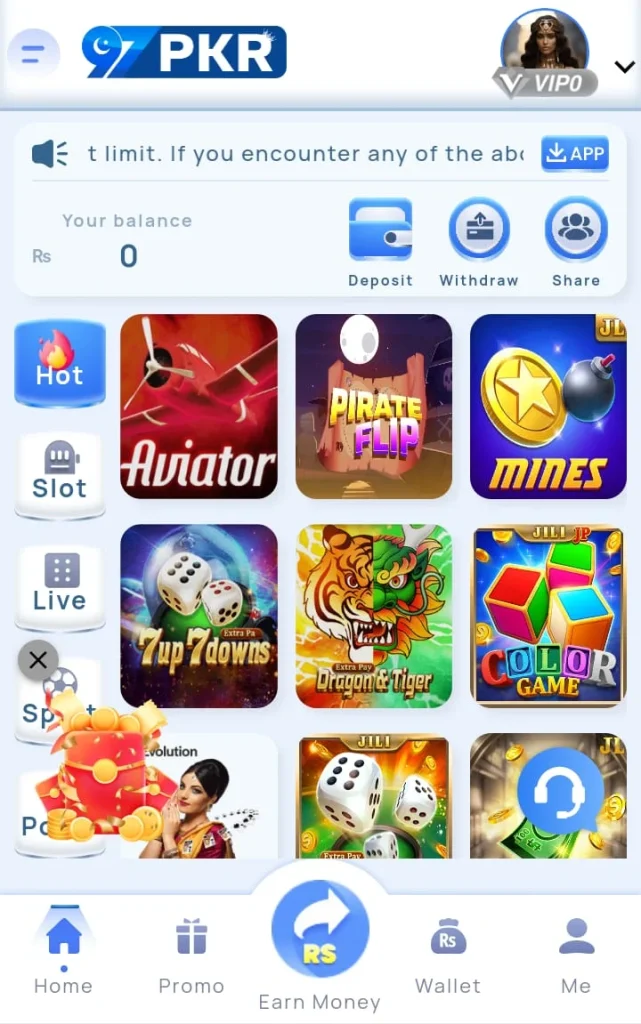Screen dimensions: 641x1024
Task: Download the APP
Action: pyautogui.click(x=574, y=153)
